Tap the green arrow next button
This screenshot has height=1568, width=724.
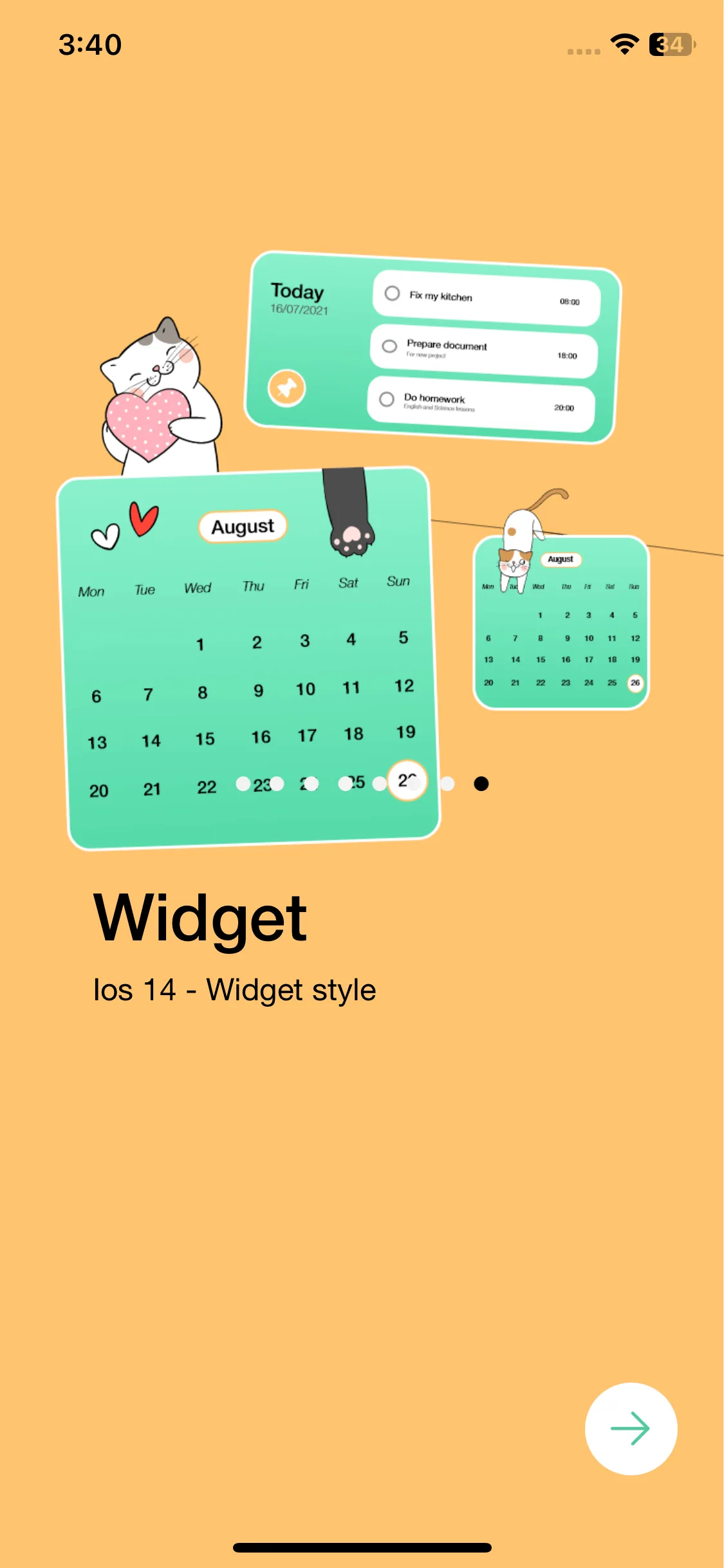coord(630,1428)
